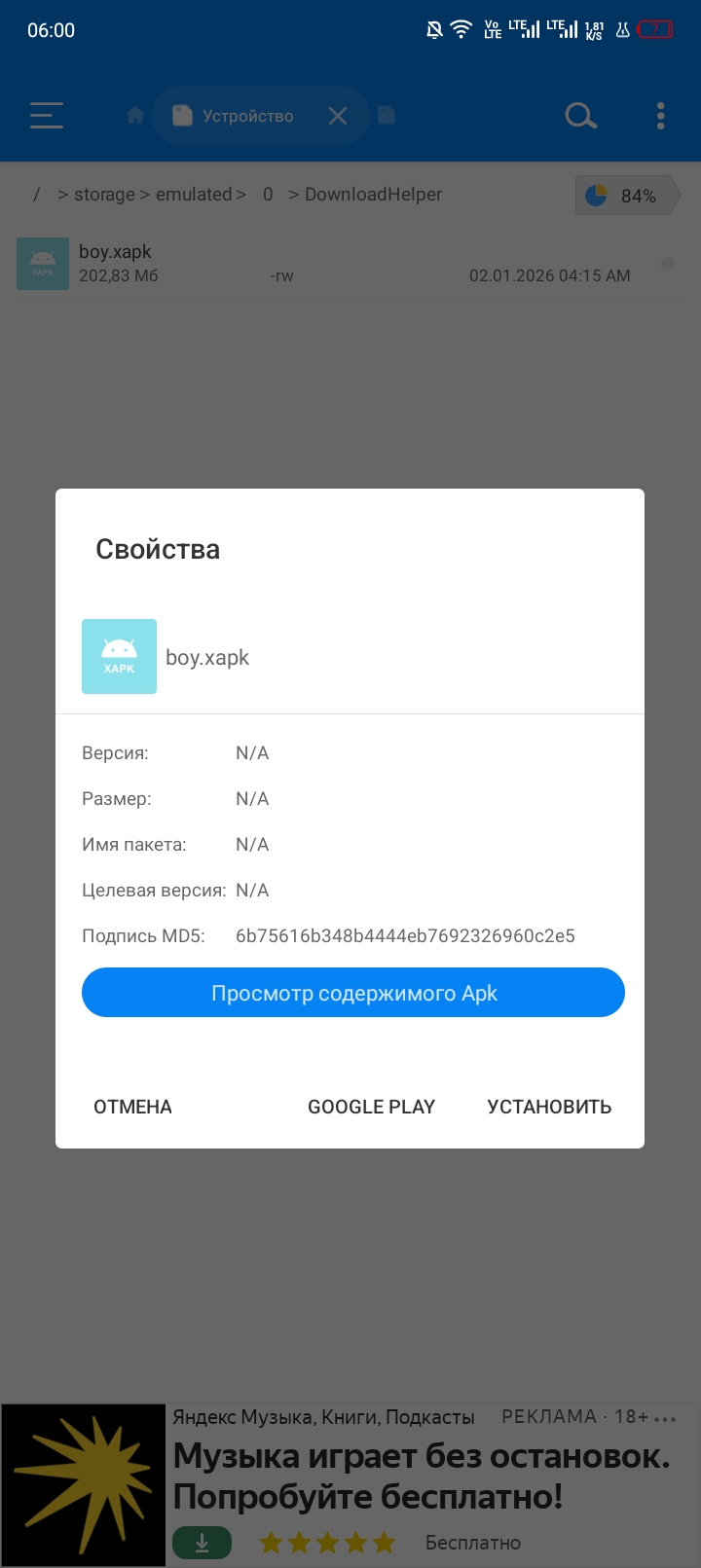Open the ad options three-dot menu
This screenshot has width=701, height=1568.
[x=666, y=1419]
